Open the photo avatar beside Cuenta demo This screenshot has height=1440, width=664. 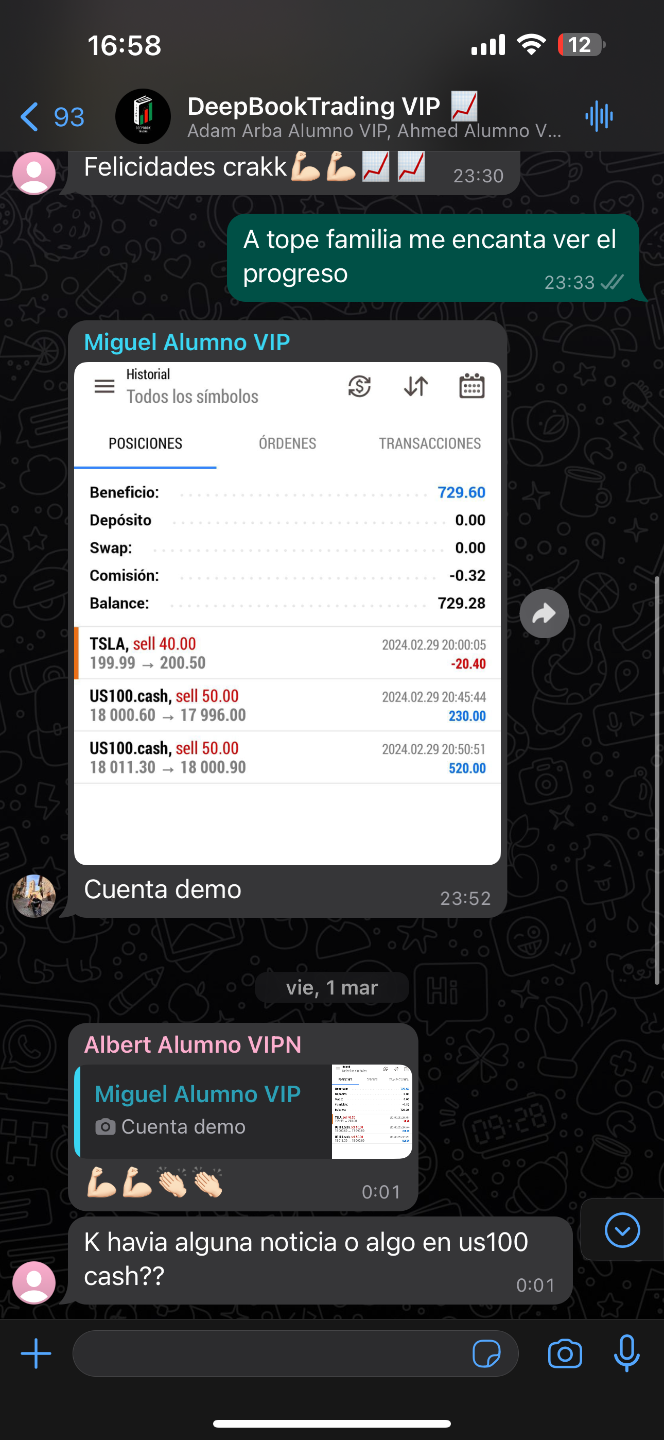pos(34,896)
